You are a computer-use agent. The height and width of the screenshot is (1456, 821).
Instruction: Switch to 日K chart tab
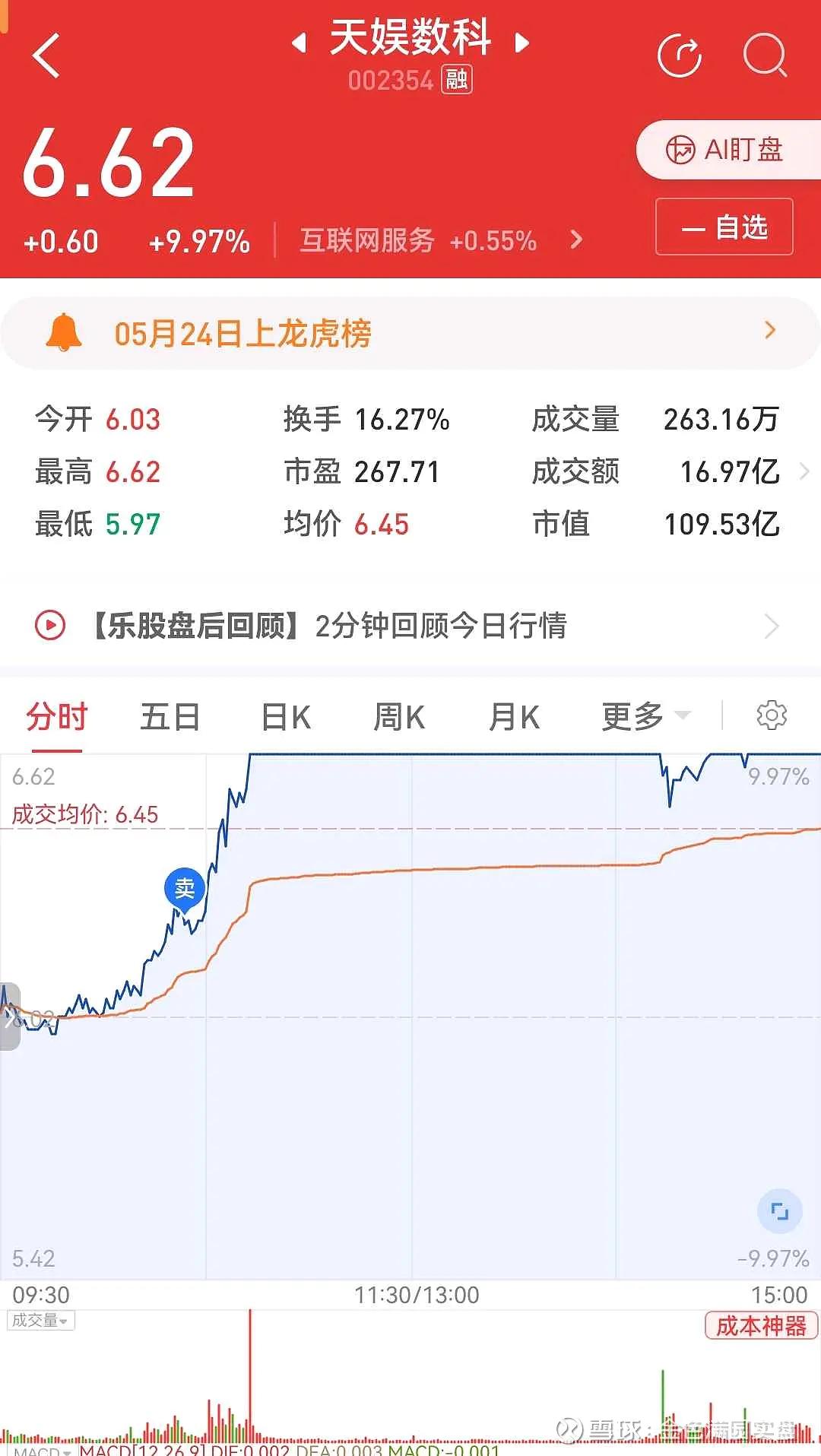tap(286, 717)
